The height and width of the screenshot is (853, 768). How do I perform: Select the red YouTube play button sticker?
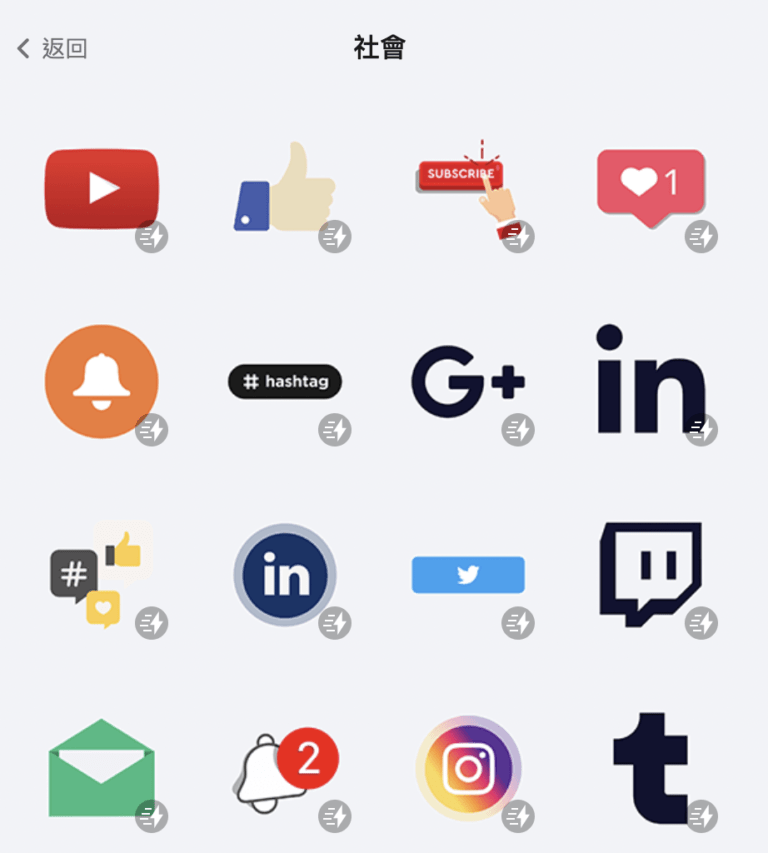pos(101,188)
